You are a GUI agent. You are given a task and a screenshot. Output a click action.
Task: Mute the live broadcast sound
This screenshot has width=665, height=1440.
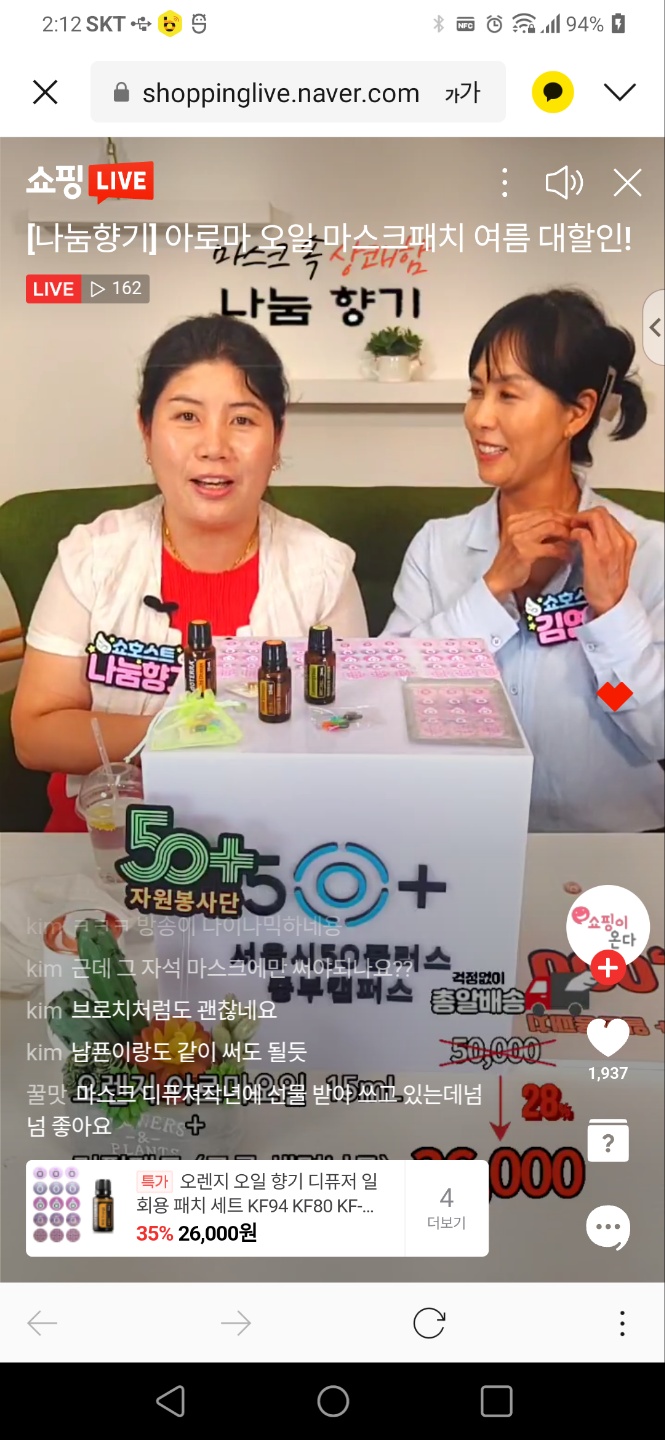(x=563, y=182)
